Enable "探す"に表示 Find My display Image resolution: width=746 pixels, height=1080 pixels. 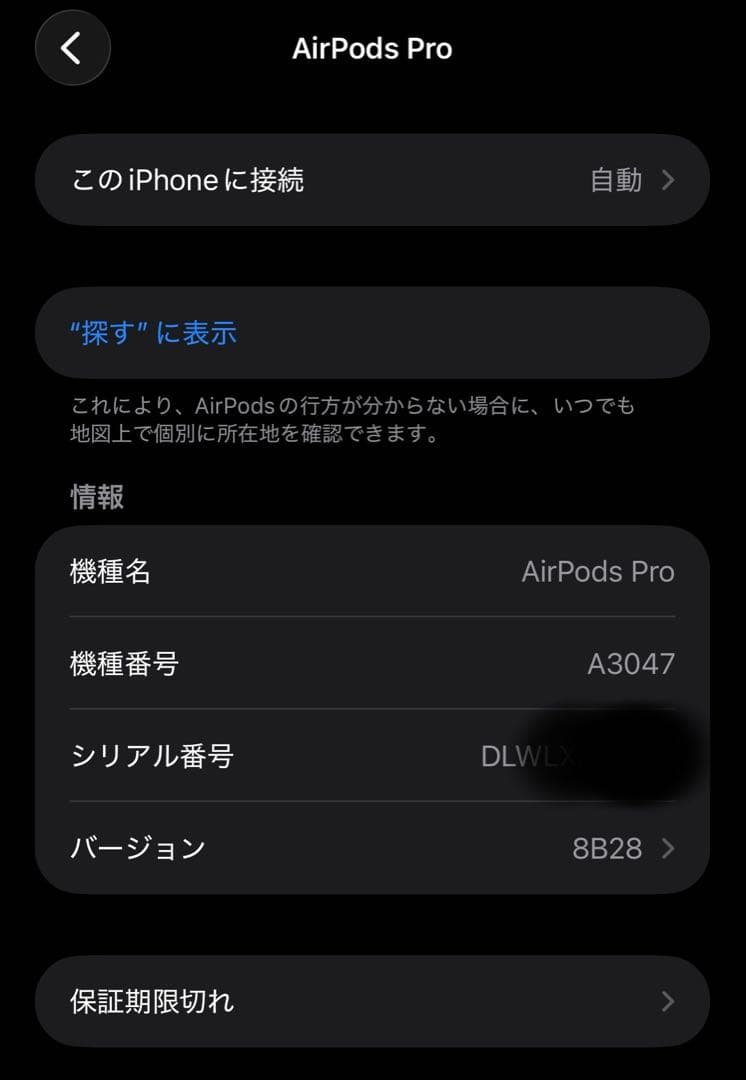click(150, 333)
